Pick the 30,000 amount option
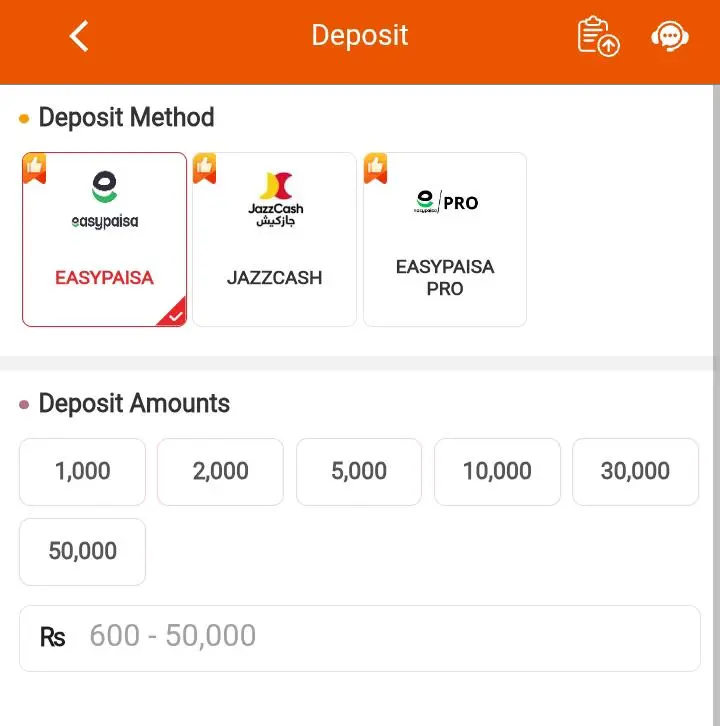Image resolution: width=720 pixels, height=726 pixels. click(635, 471)
